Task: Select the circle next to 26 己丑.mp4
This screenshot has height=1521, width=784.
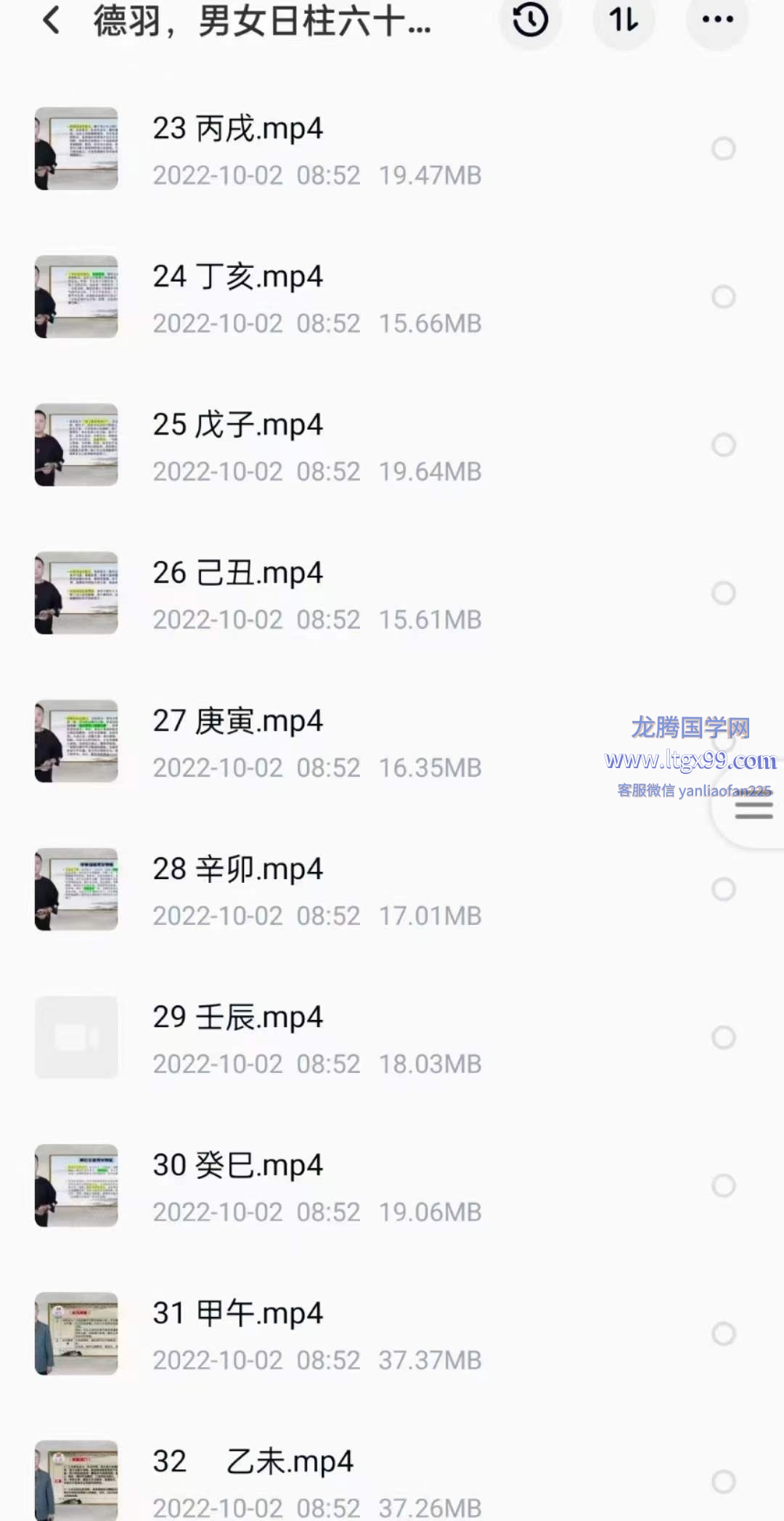Action: tap(723, 593)
